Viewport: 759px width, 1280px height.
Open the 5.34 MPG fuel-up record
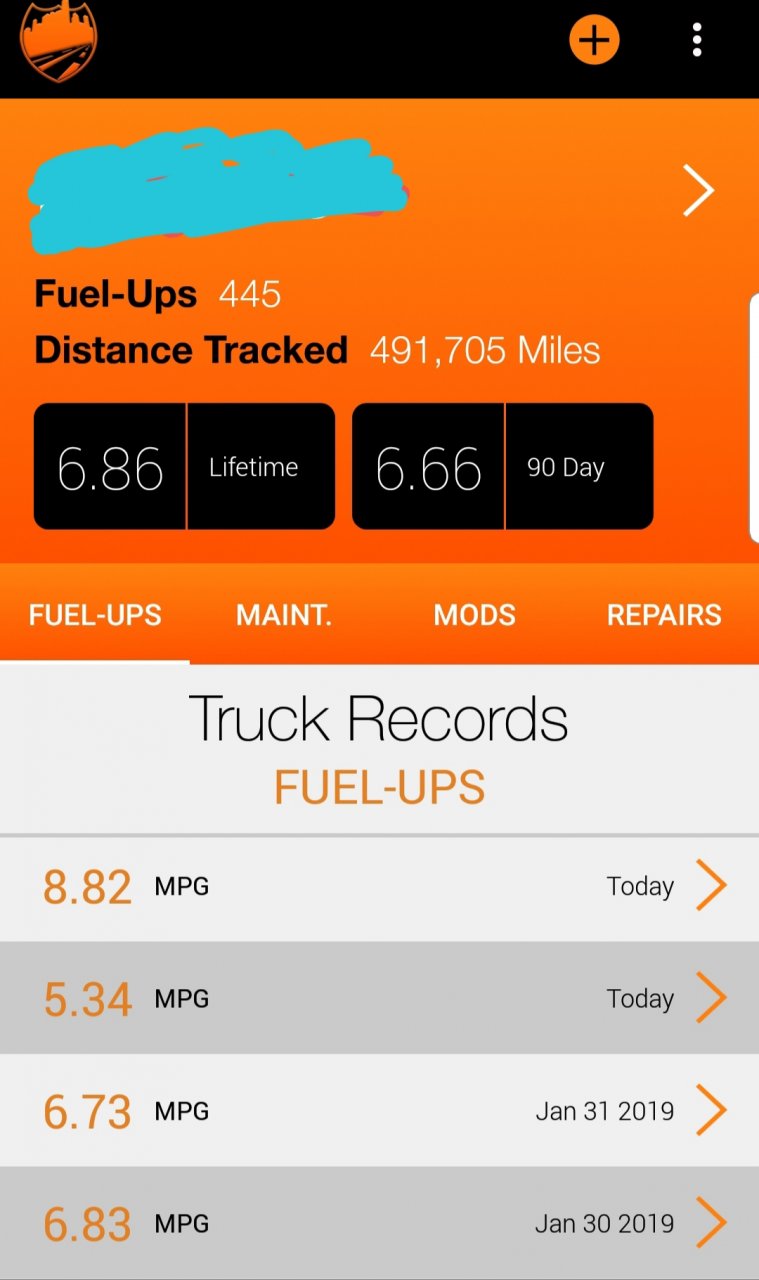[380, 999]
